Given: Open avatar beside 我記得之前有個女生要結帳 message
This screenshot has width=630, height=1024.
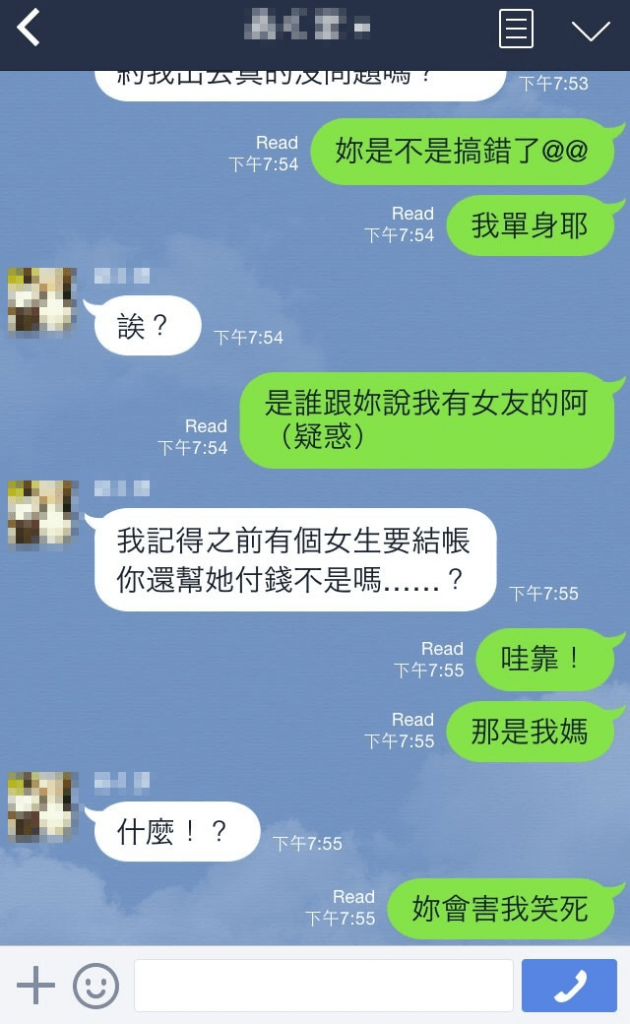Looking at the screenshot, I should tap(42, 512).
